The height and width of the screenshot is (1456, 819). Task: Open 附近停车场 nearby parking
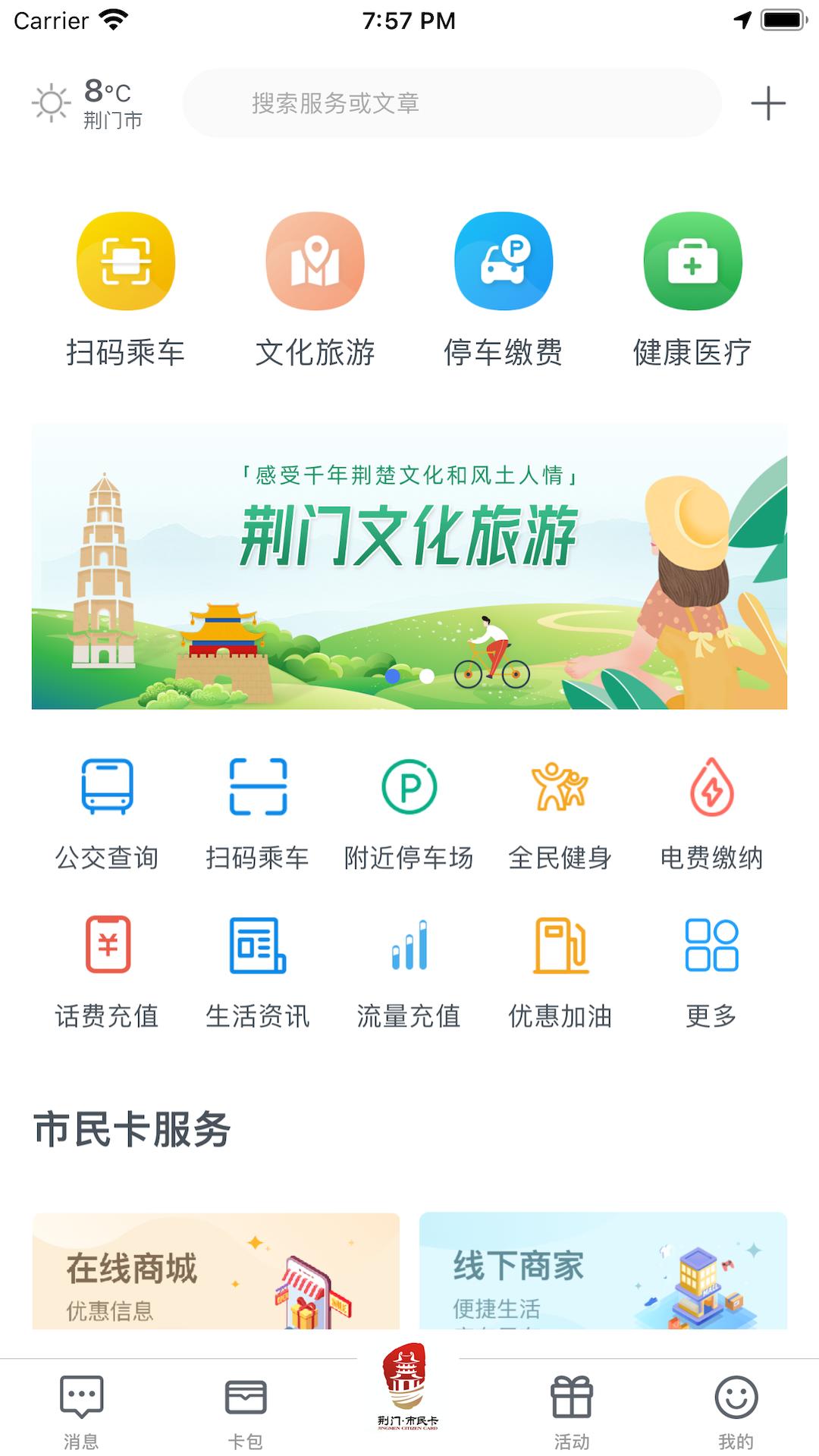click(x=409, y=813)
